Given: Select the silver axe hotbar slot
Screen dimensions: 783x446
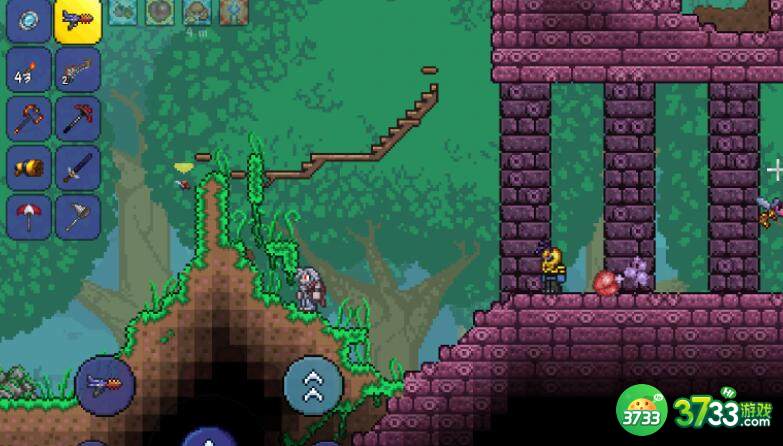Looking at the screenshot, I should coord(77,215).
